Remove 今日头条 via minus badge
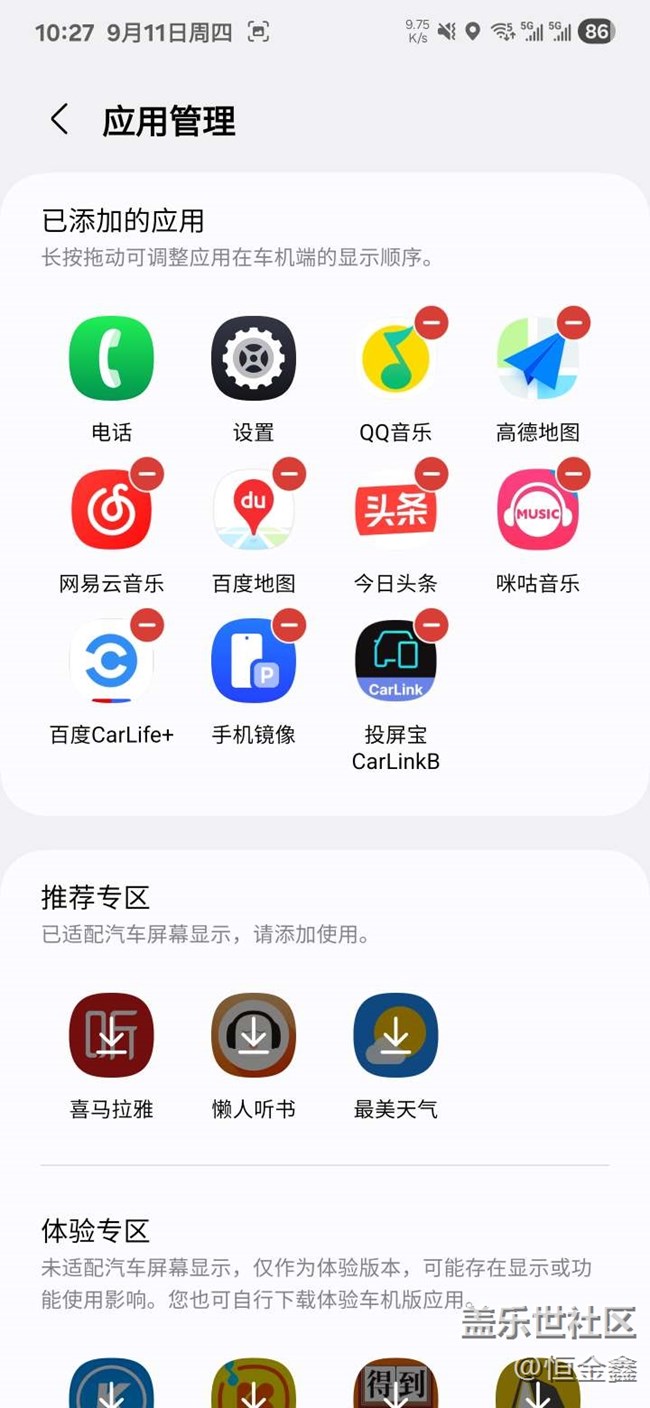650x1408 pixels. (x=432, y=473)
